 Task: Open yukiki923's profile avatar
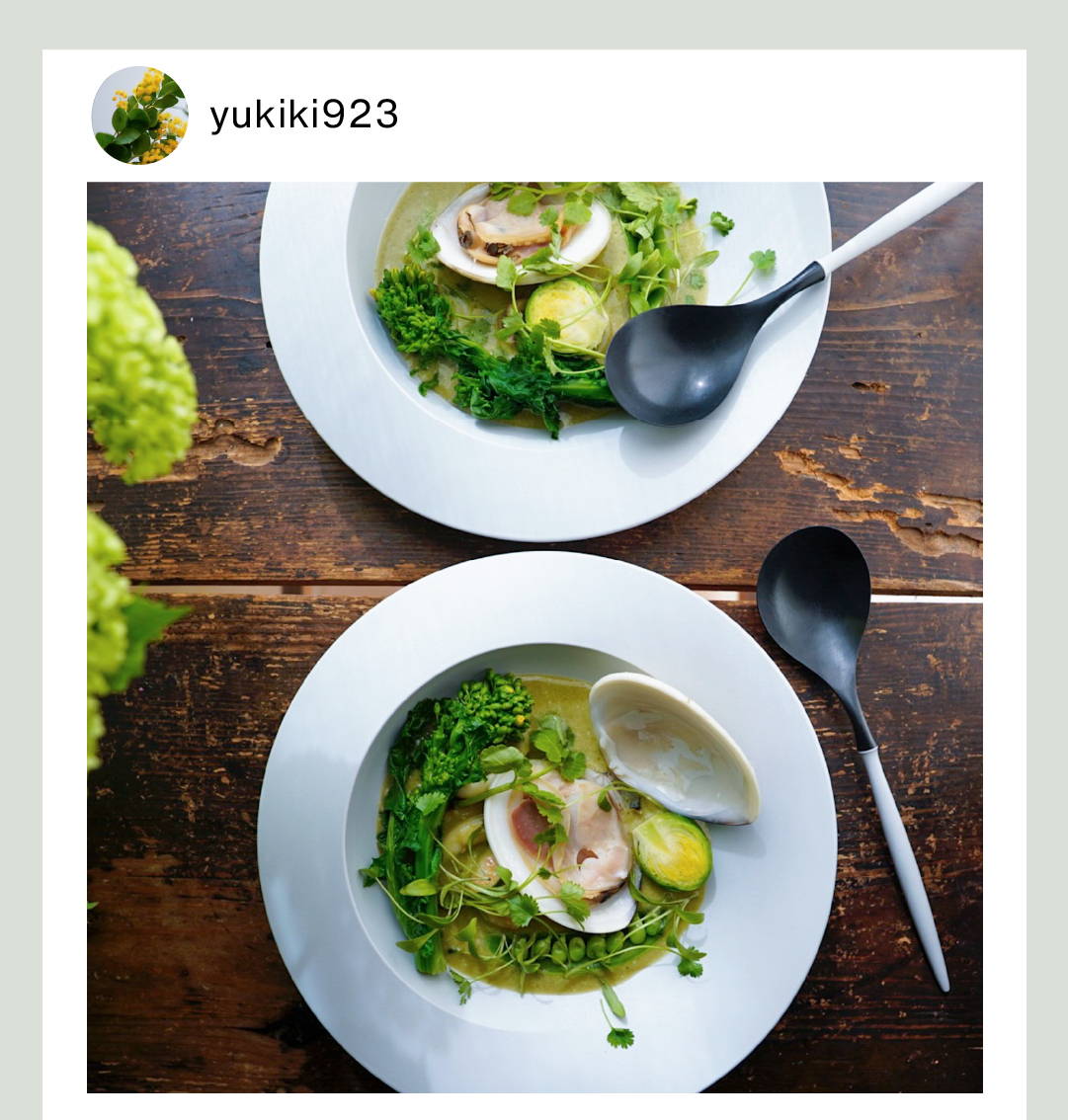pos(139,116)
